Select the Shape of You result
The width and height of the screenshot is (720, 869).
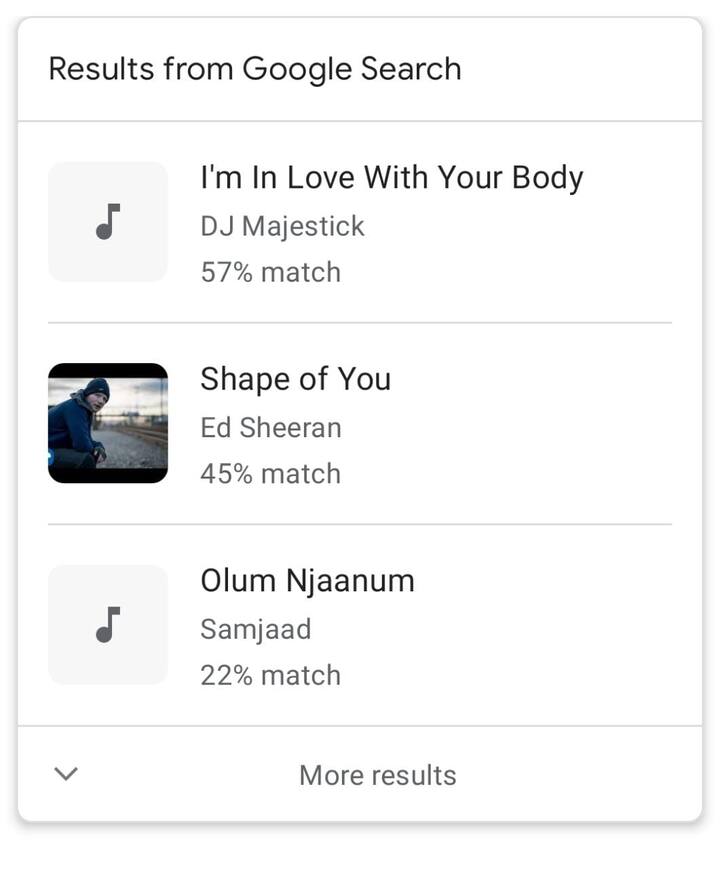(x=295, y=379)
